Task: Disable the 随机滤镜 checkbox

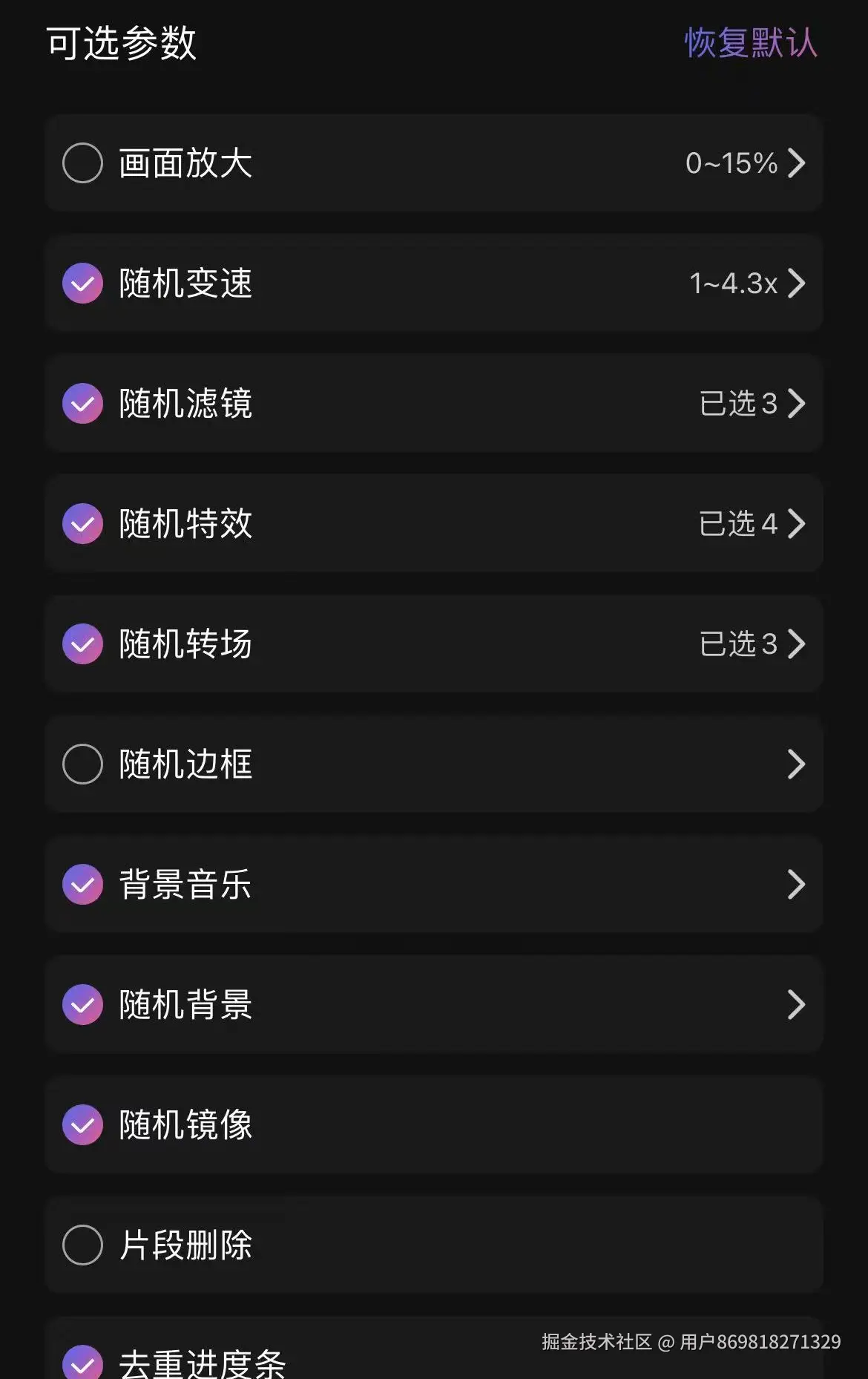Action: [x=82, y=404]
